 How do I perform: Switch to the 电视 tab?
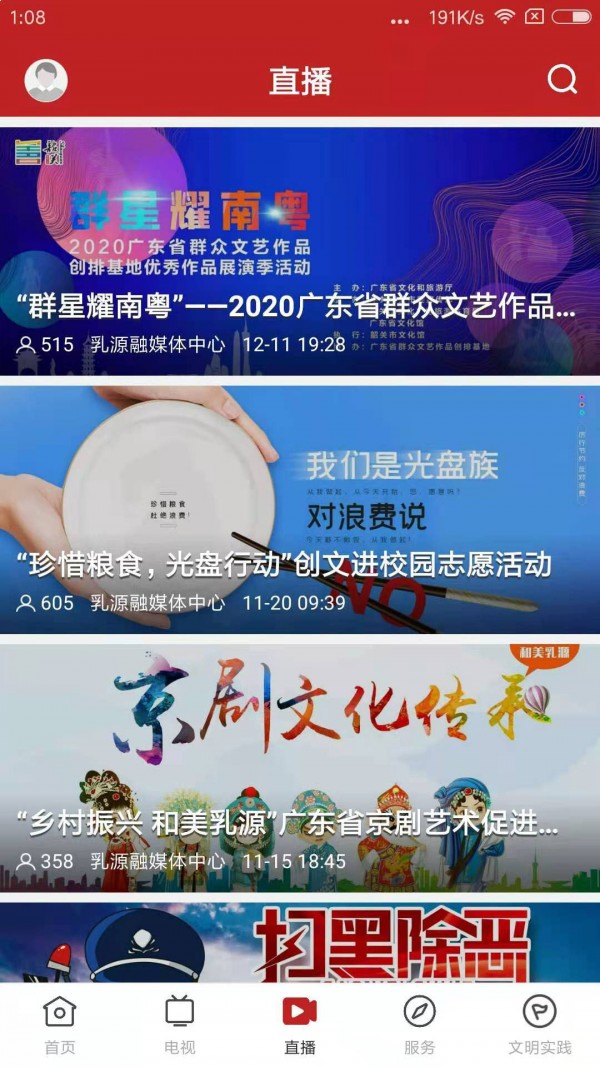(180, 1025)
